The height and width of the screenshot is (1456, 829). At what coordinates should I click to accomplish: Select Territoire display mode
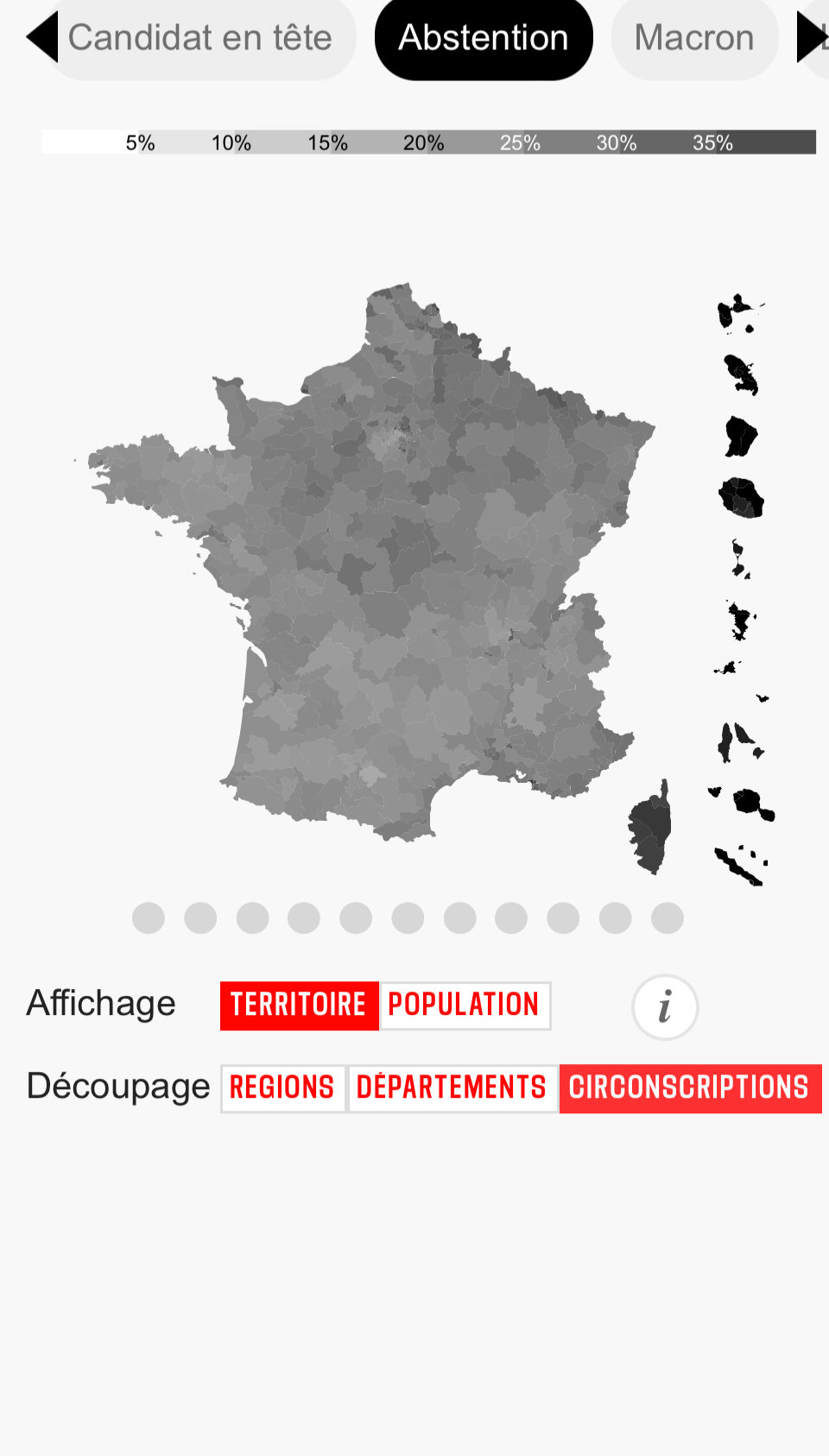tap(299, 1005)
